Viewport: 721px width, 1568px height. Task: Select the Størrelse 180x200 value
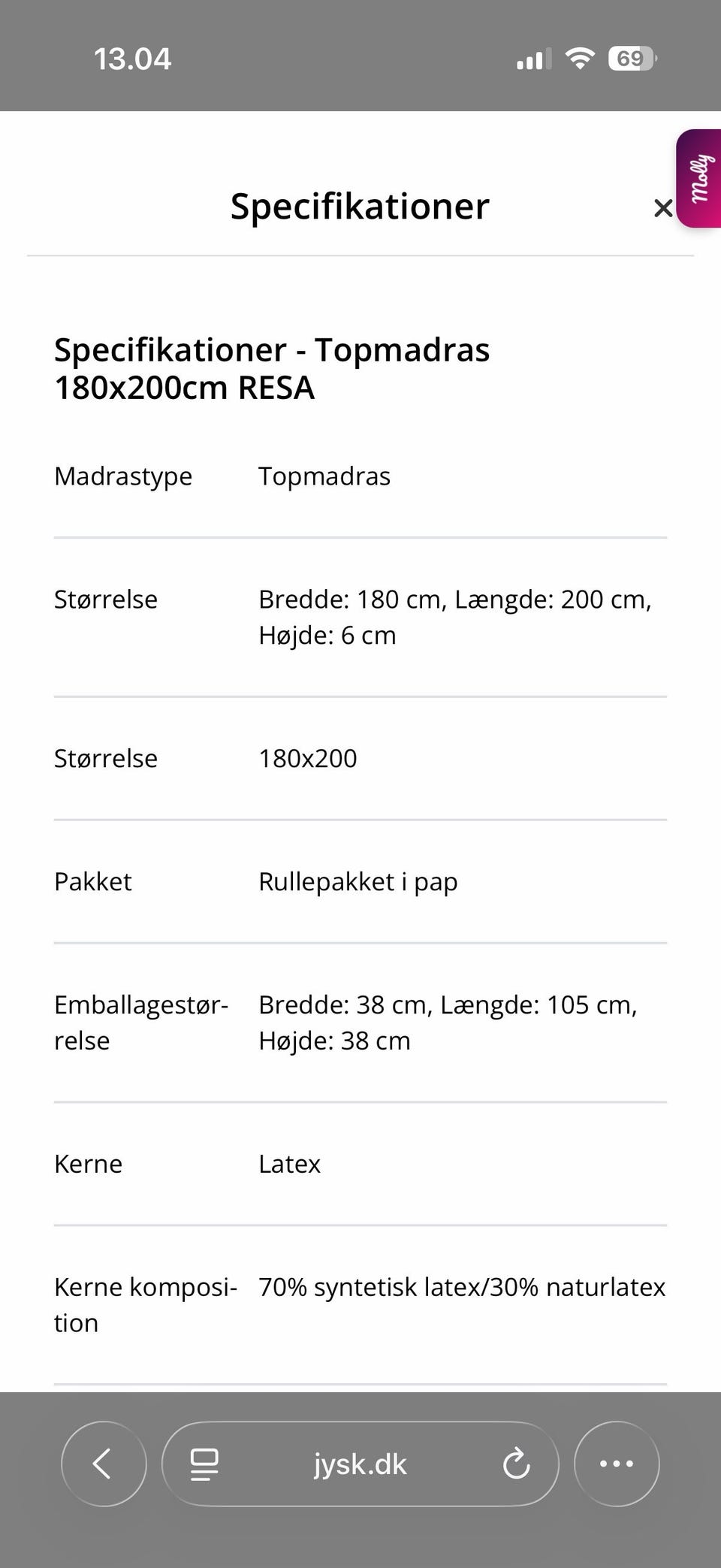click(x=307, y=758)
